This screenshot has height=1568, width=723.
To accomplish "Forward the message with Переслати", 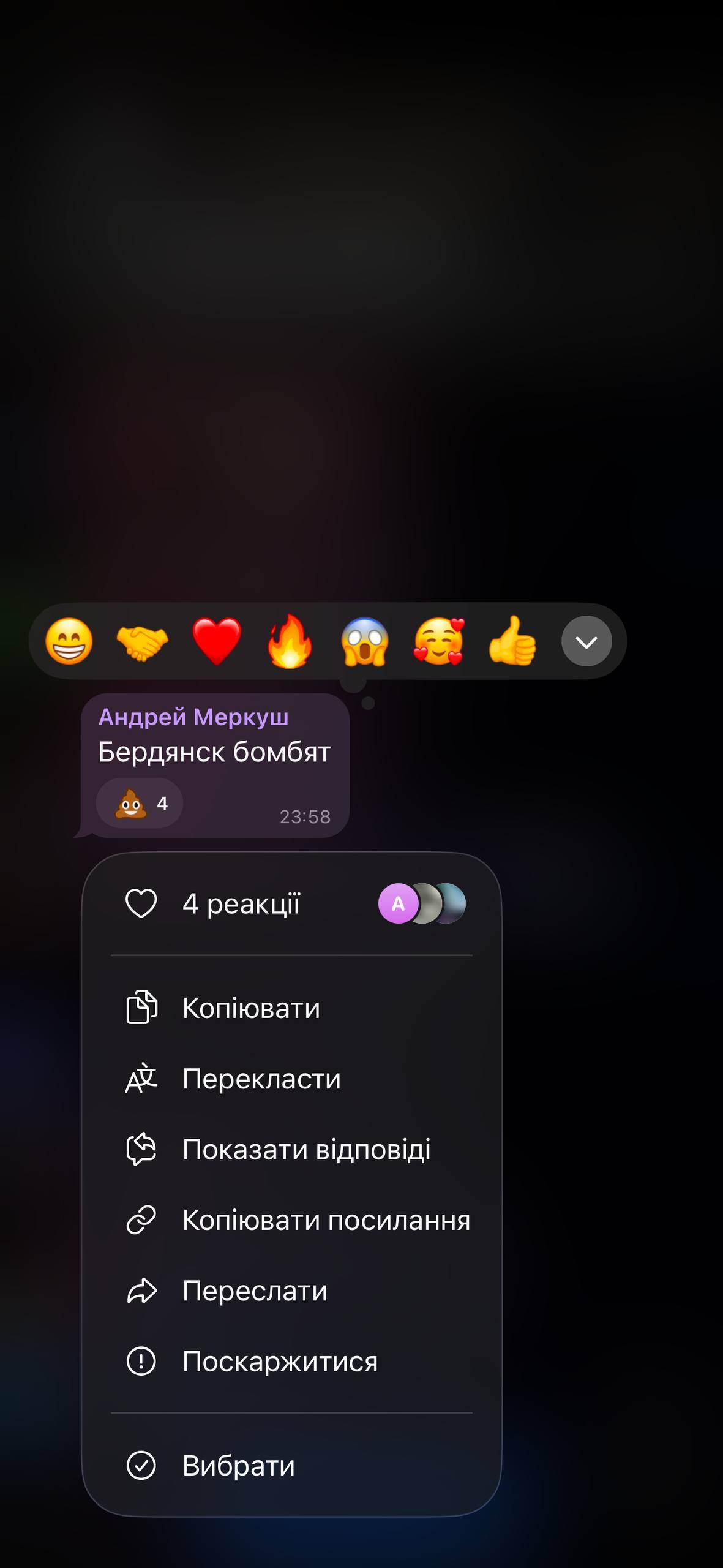I will click(x=291, y=1291).
